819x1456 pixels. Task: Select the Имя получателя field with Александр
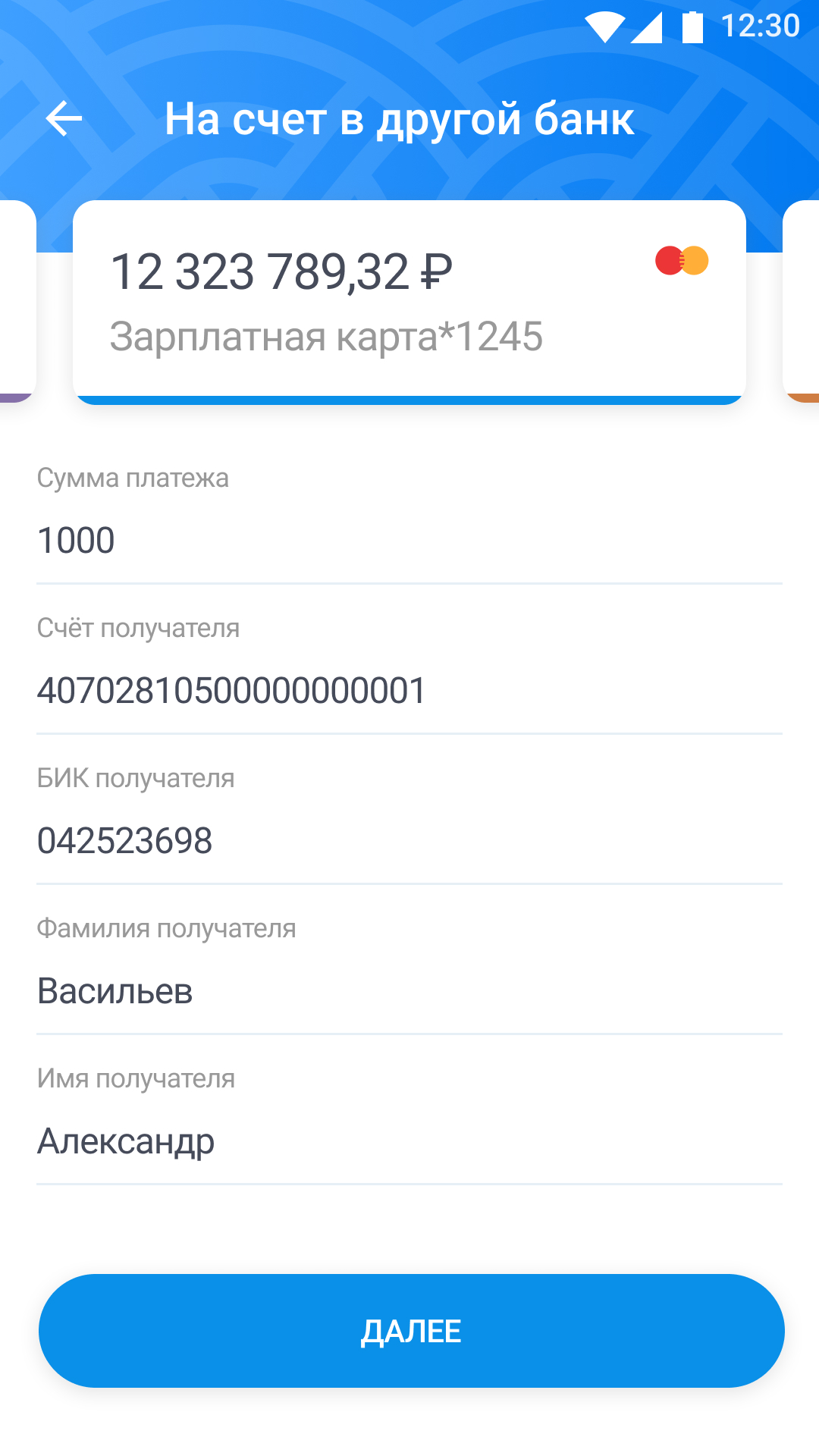[x=125, y=1140]
